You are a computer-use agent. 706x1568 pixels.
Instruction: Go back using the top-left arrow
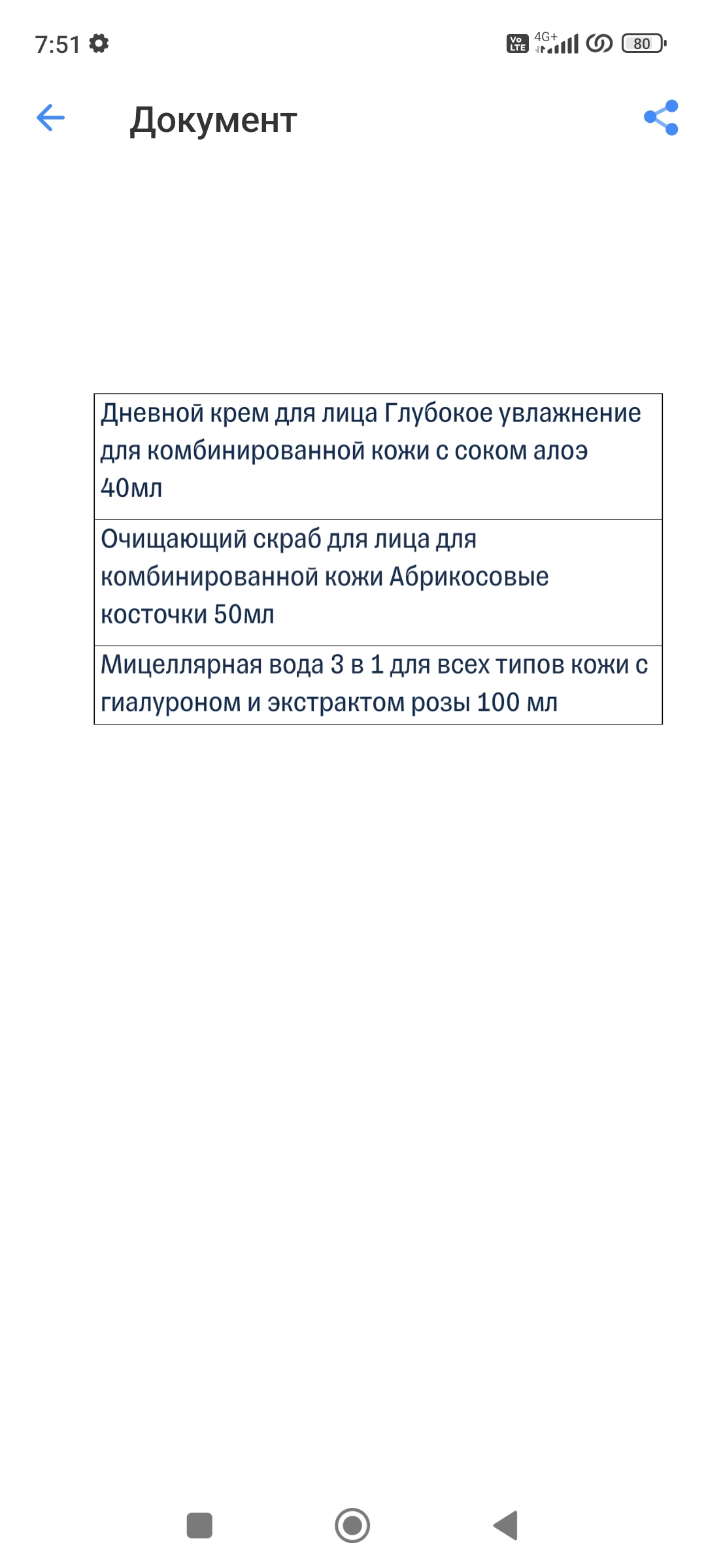point(50,118)
